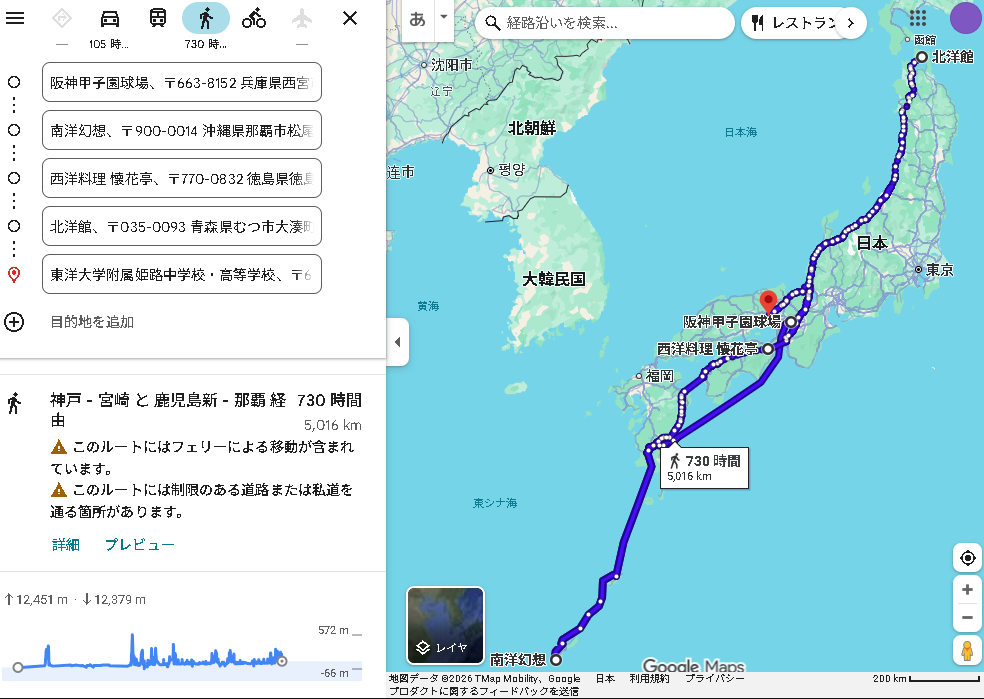Edit the 西洋料理 懐花亭 stop field

pyautogui.click(x=182, y=178)
